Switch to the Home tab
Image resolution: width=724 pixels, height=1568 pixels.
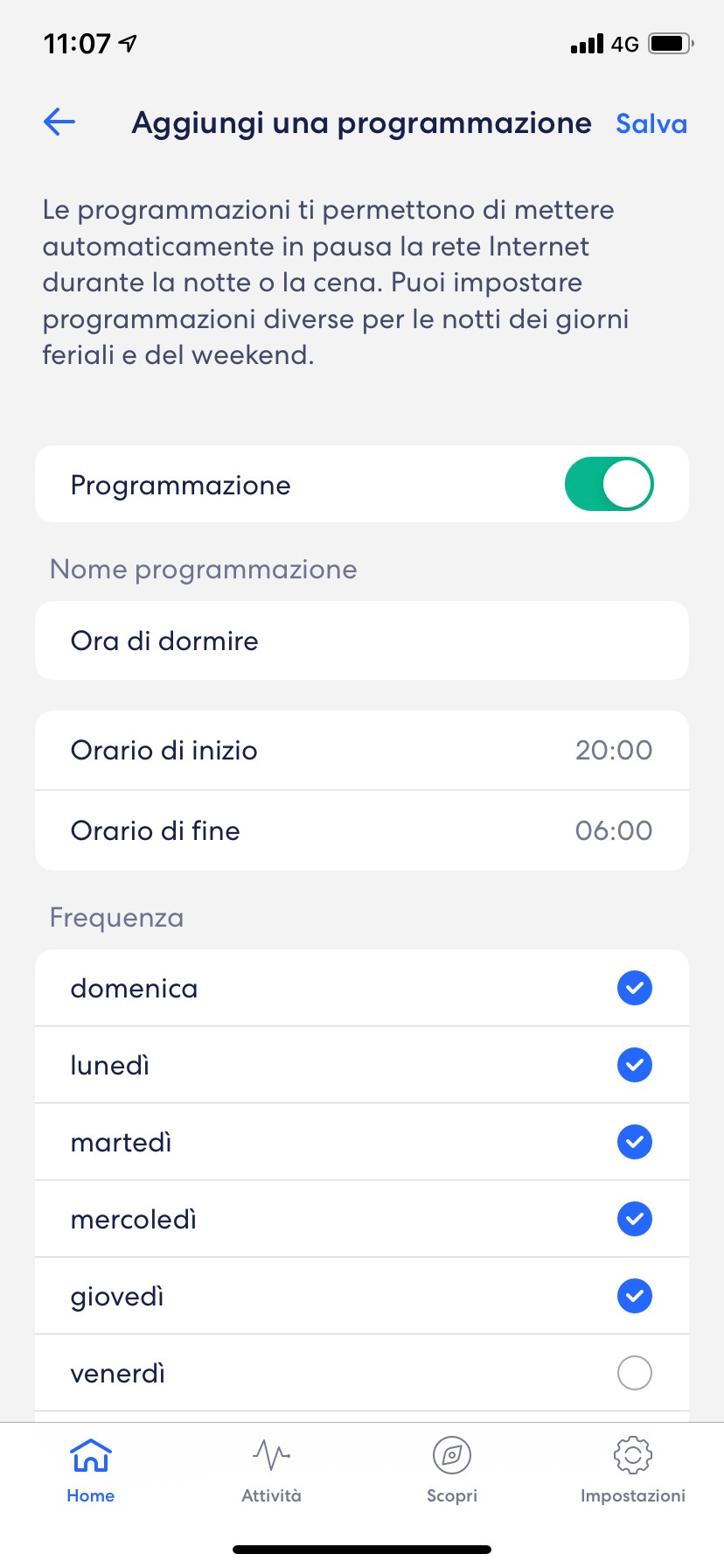91,1470
